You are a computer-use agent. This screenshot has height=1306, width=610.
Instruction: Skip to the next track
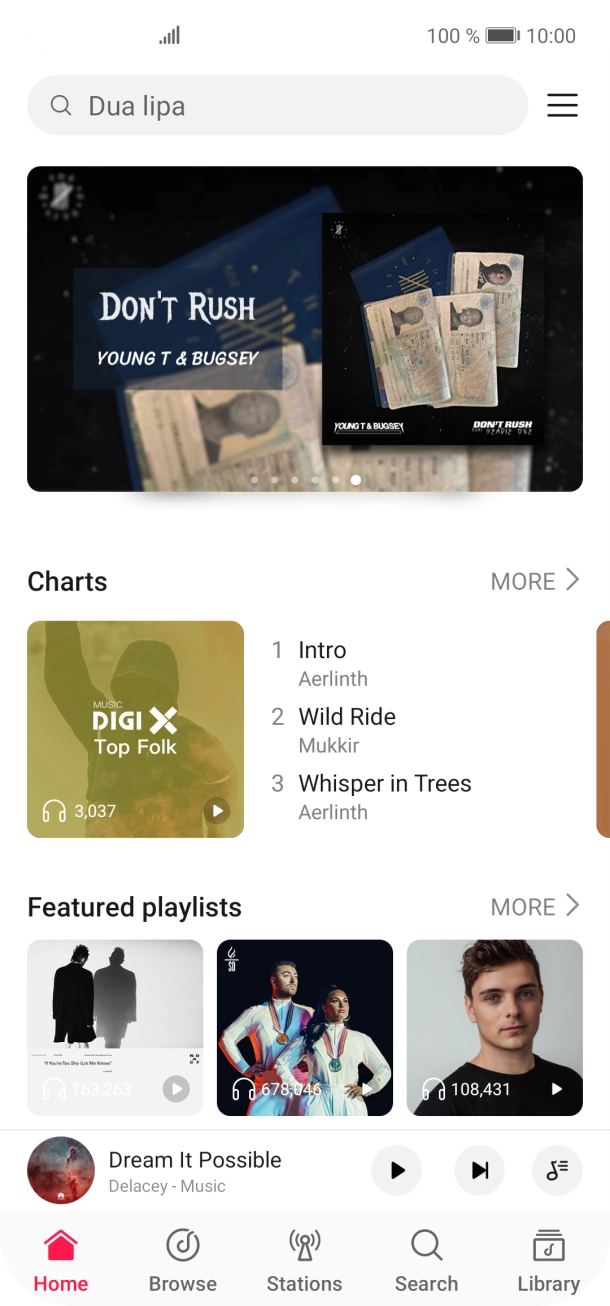(x=480, y=1170)
